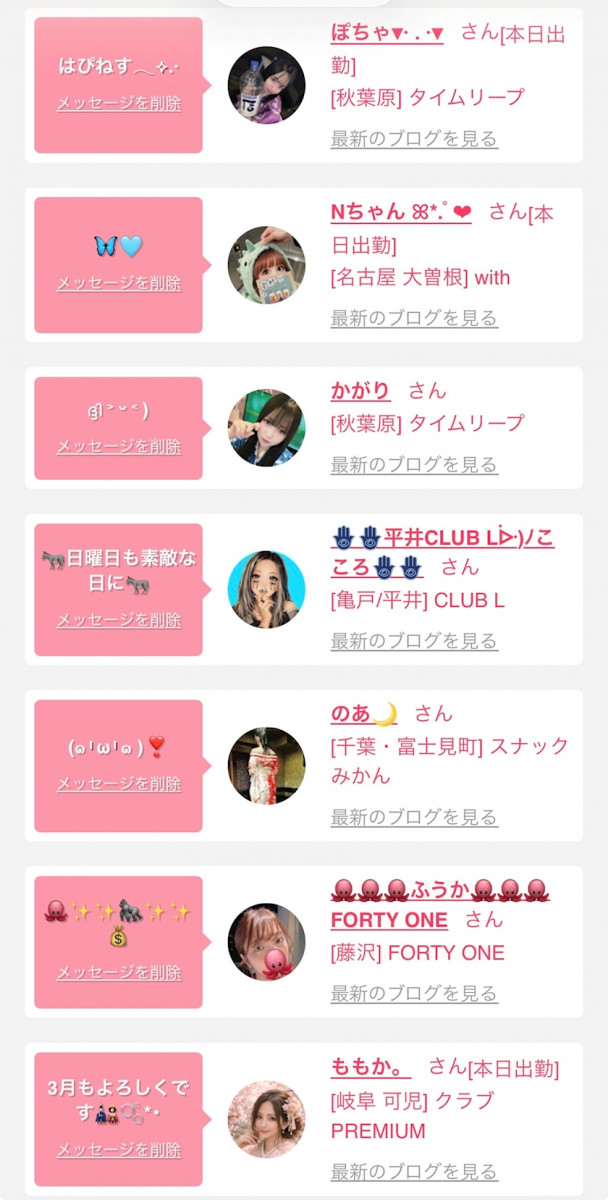Delete the butterfly emoji message
Screen dimensions: 608x1200
click(x=119, y=283)
